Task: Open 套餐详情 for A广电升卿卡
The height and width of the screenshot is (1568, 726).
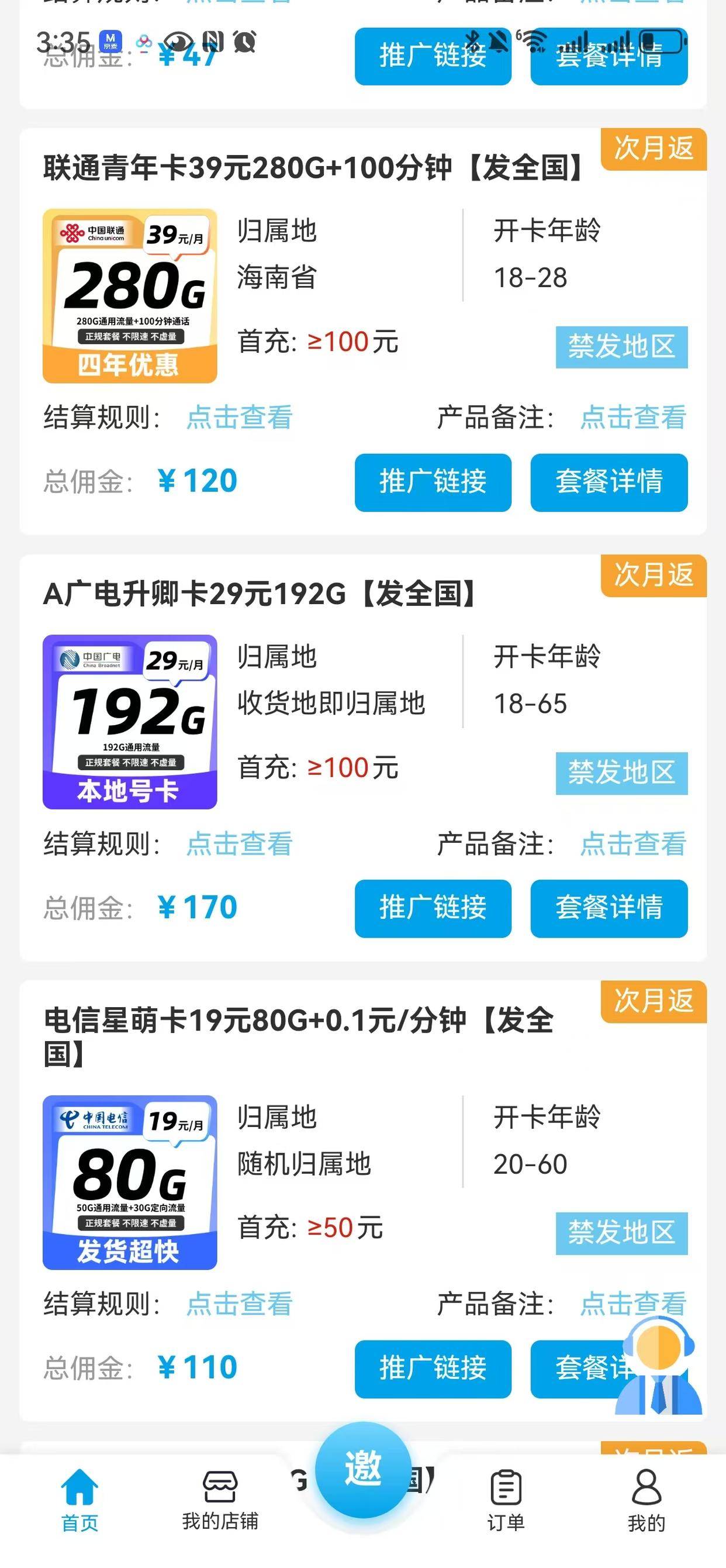Action: tap(609, 908)
